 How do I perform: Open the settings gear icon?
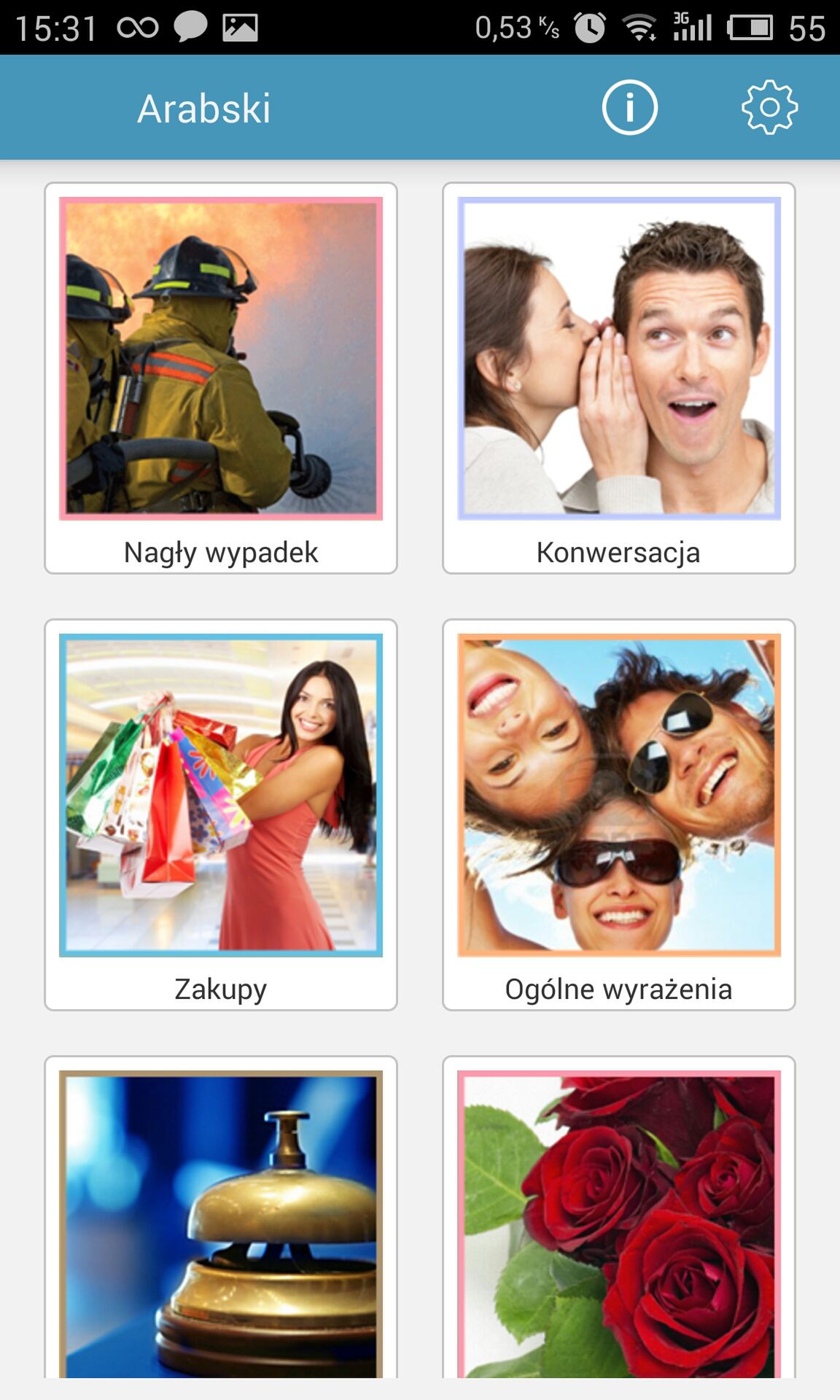[x=769, y=108]
